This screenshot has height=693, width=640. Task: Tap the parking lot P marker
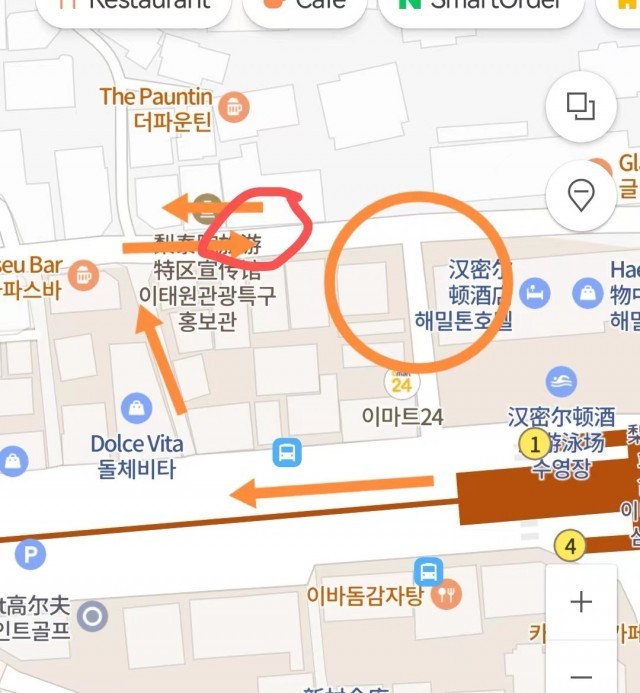31,555
